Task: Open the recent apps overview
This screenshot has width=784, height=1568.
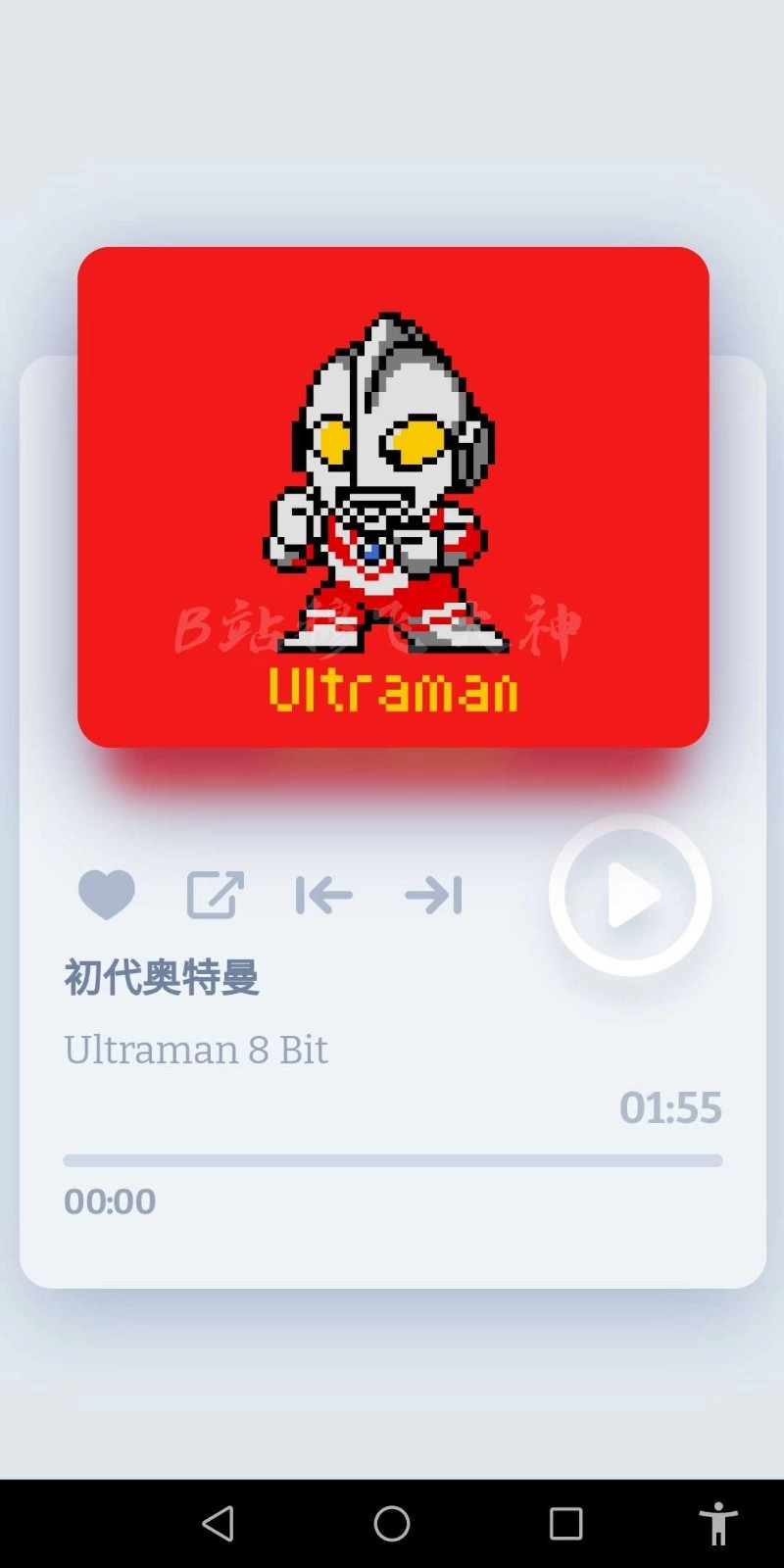Action: 565,1524
